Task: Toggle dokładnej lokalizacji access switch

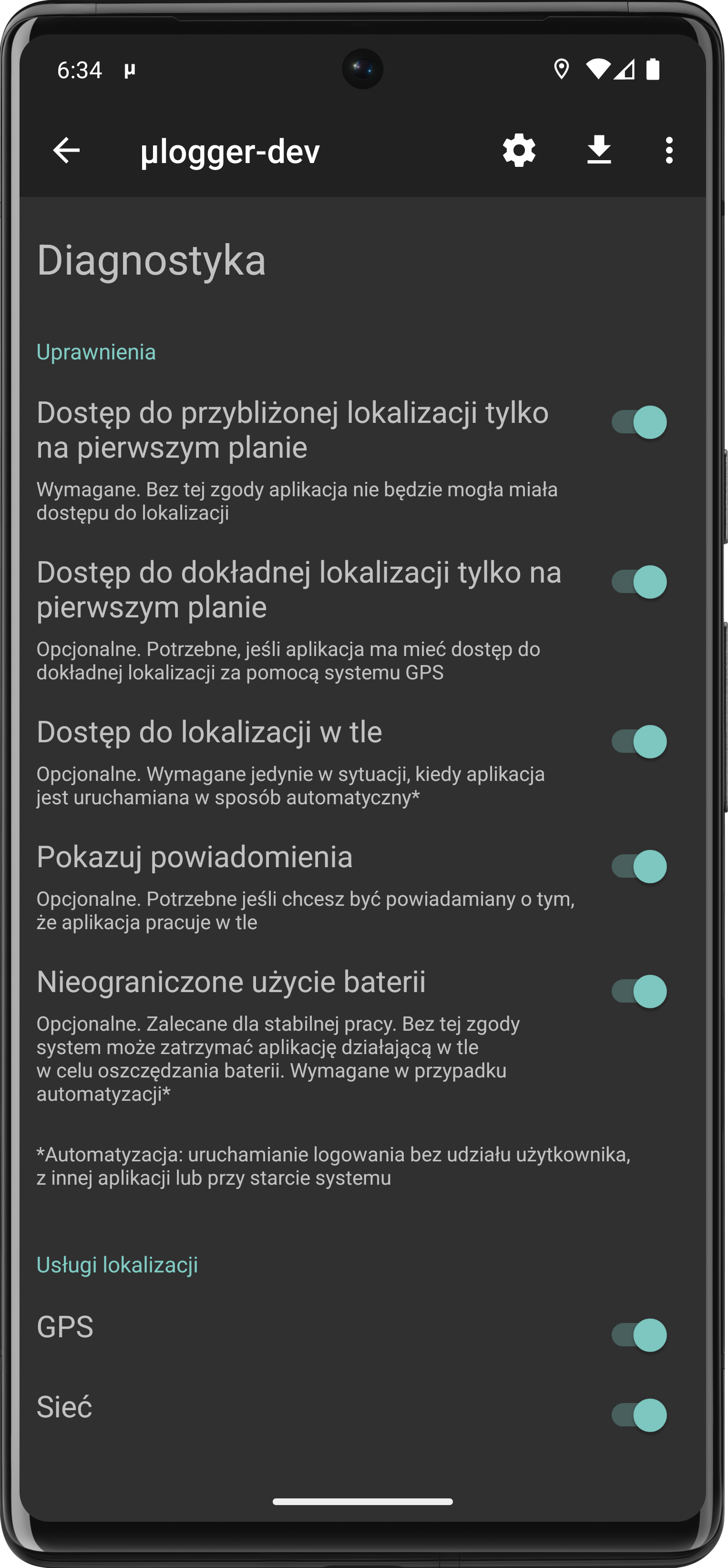Action: (638, 581)
